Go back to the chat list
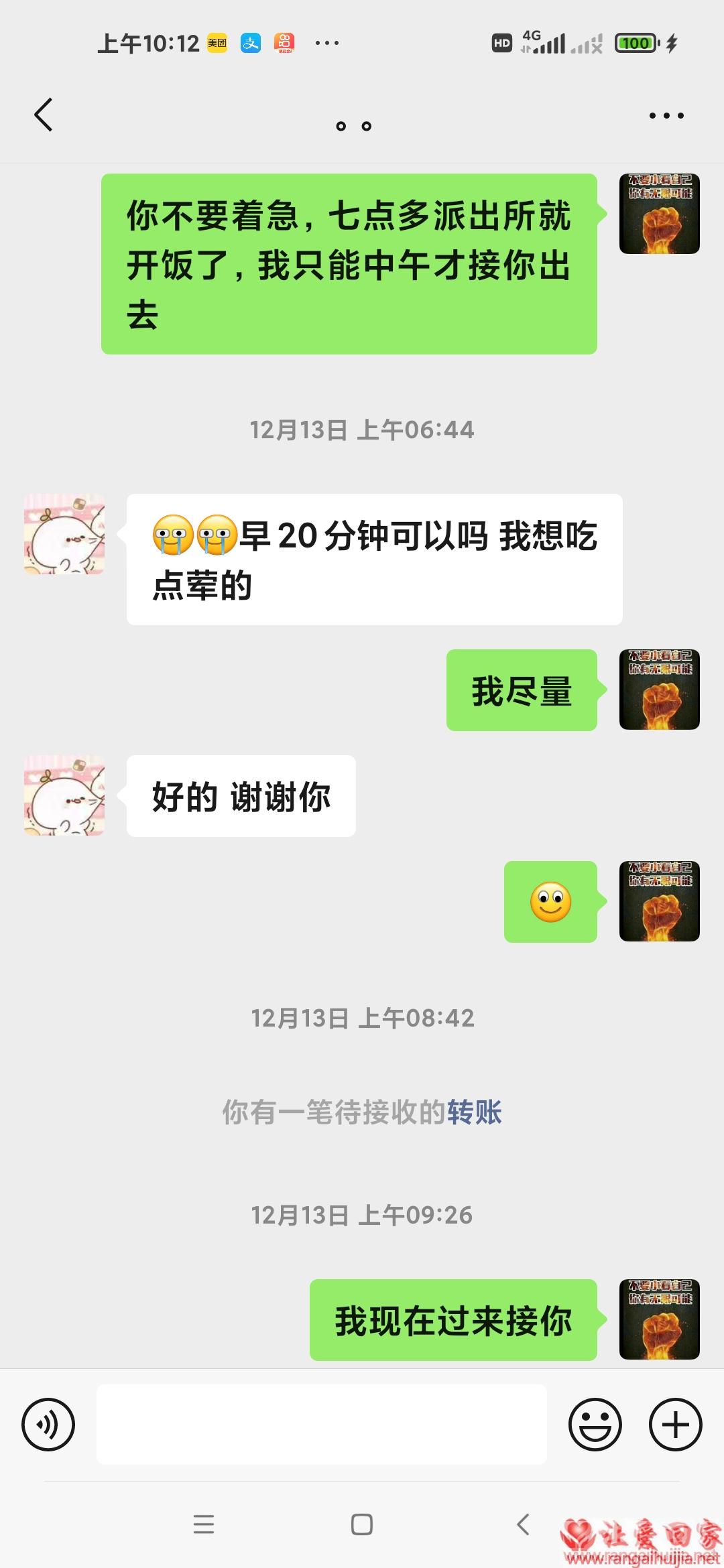 (x=44, y=115)
